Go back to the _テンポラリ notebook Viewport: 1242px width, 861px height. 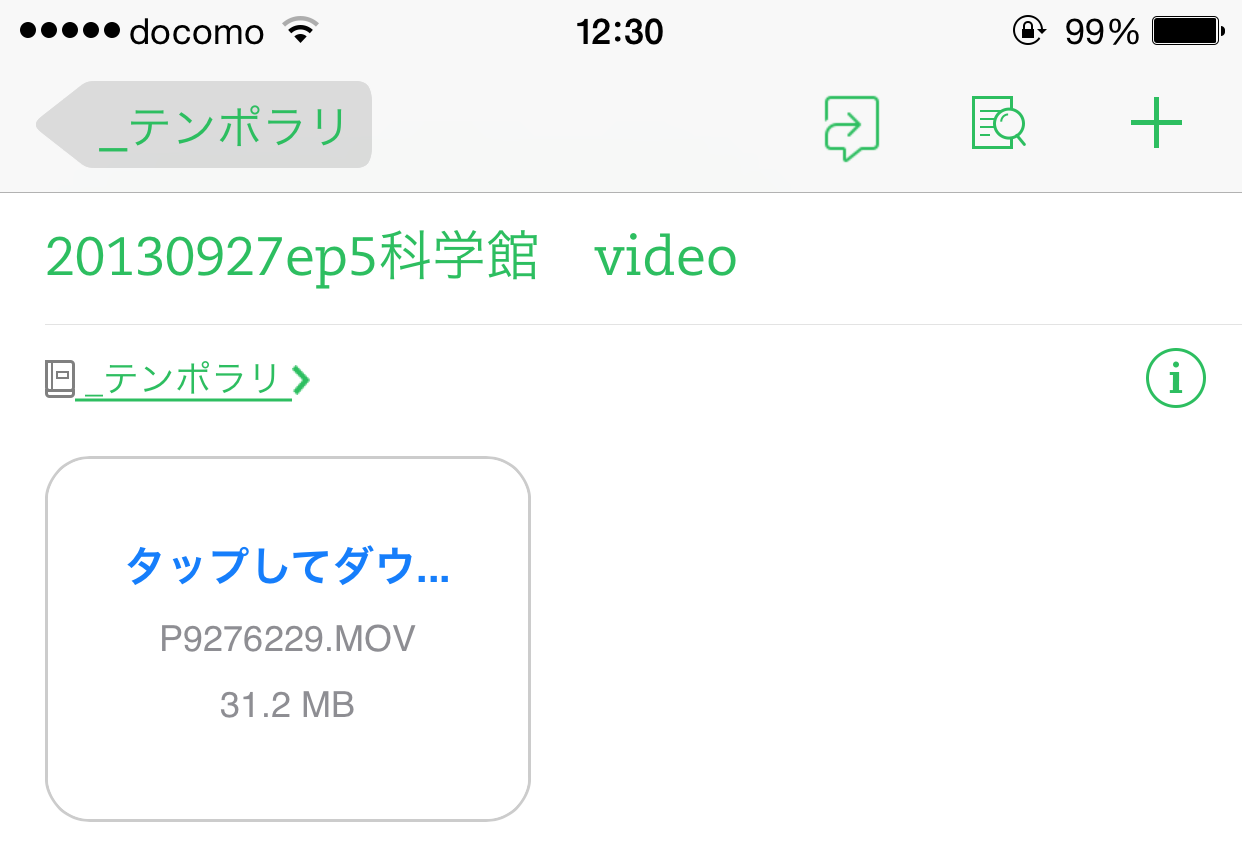[x=205, y=125]
